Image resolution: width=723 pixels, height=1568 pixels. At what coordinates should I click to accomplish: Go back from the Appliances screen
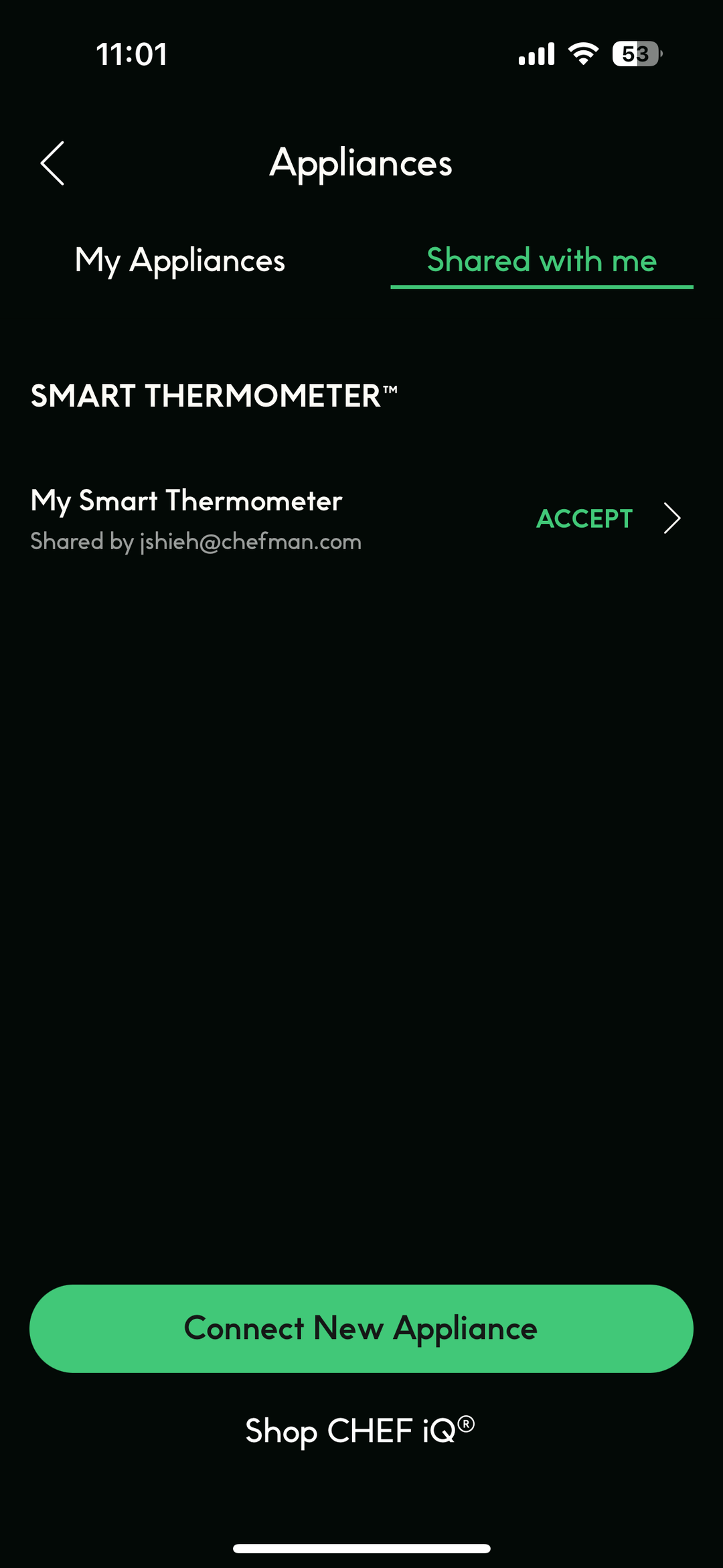52,163
